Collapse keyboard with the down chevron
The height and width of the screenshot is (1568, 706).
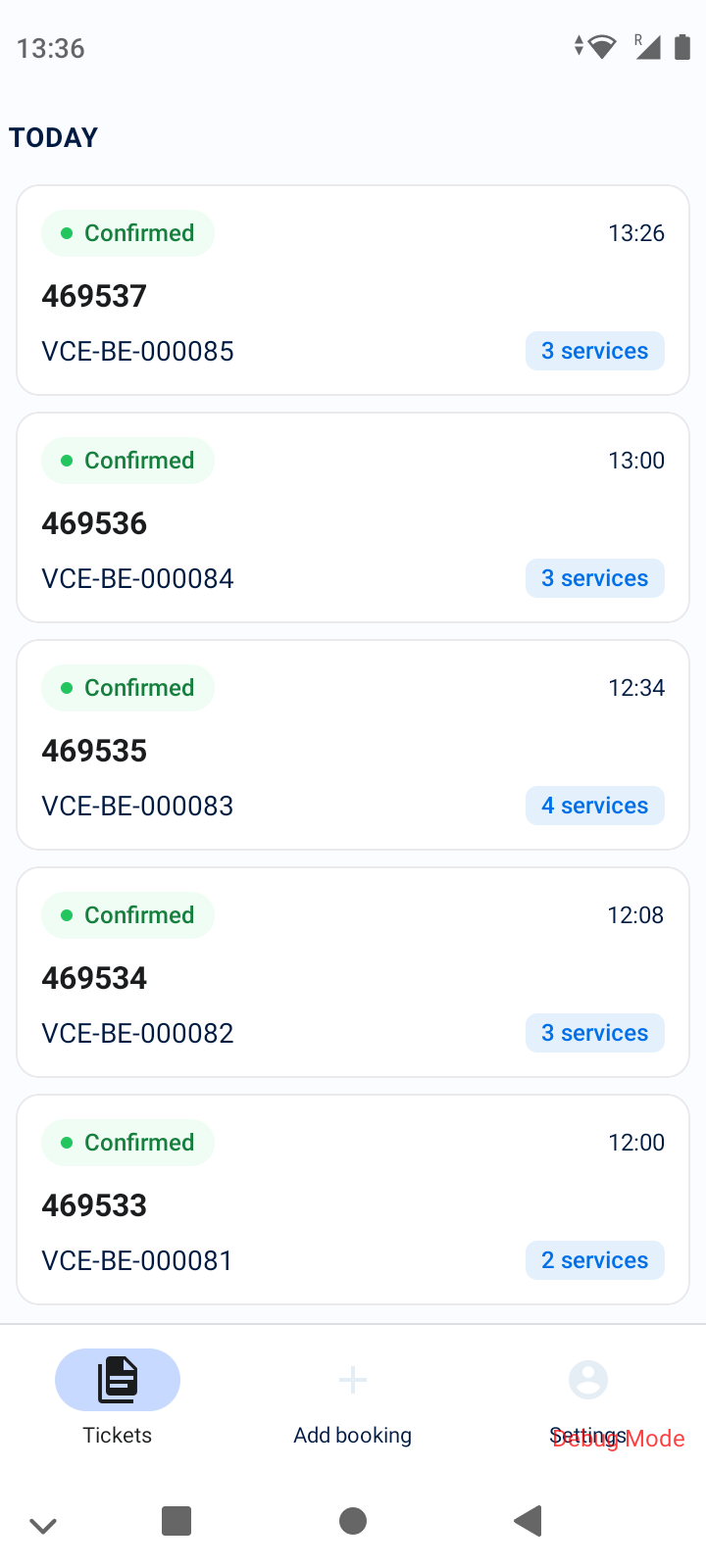click(43, 1525)
